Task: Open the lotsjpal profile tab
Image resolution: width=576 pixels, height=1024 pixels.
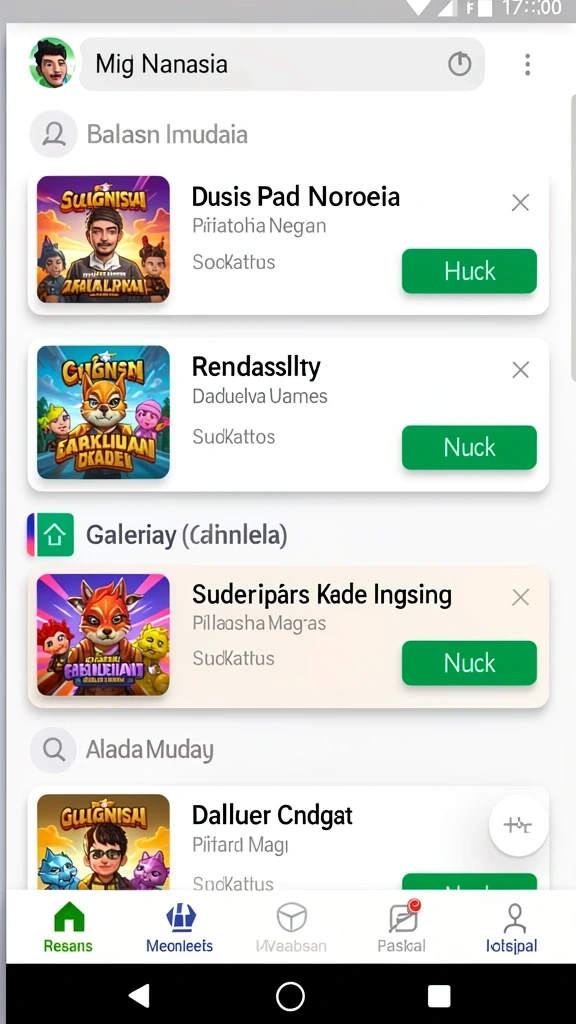Action: click(x=512, y=927)
